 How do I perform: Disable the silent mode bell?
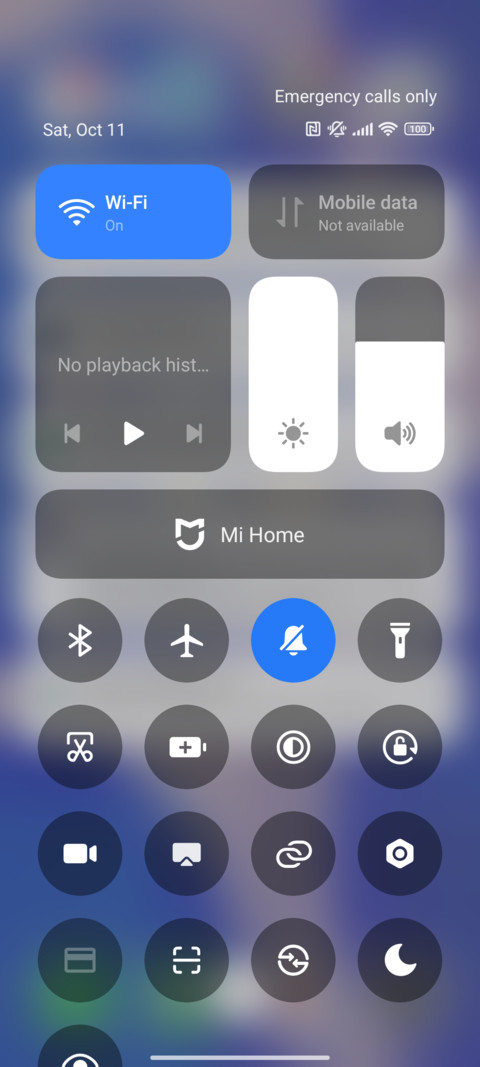click(293, 640)
